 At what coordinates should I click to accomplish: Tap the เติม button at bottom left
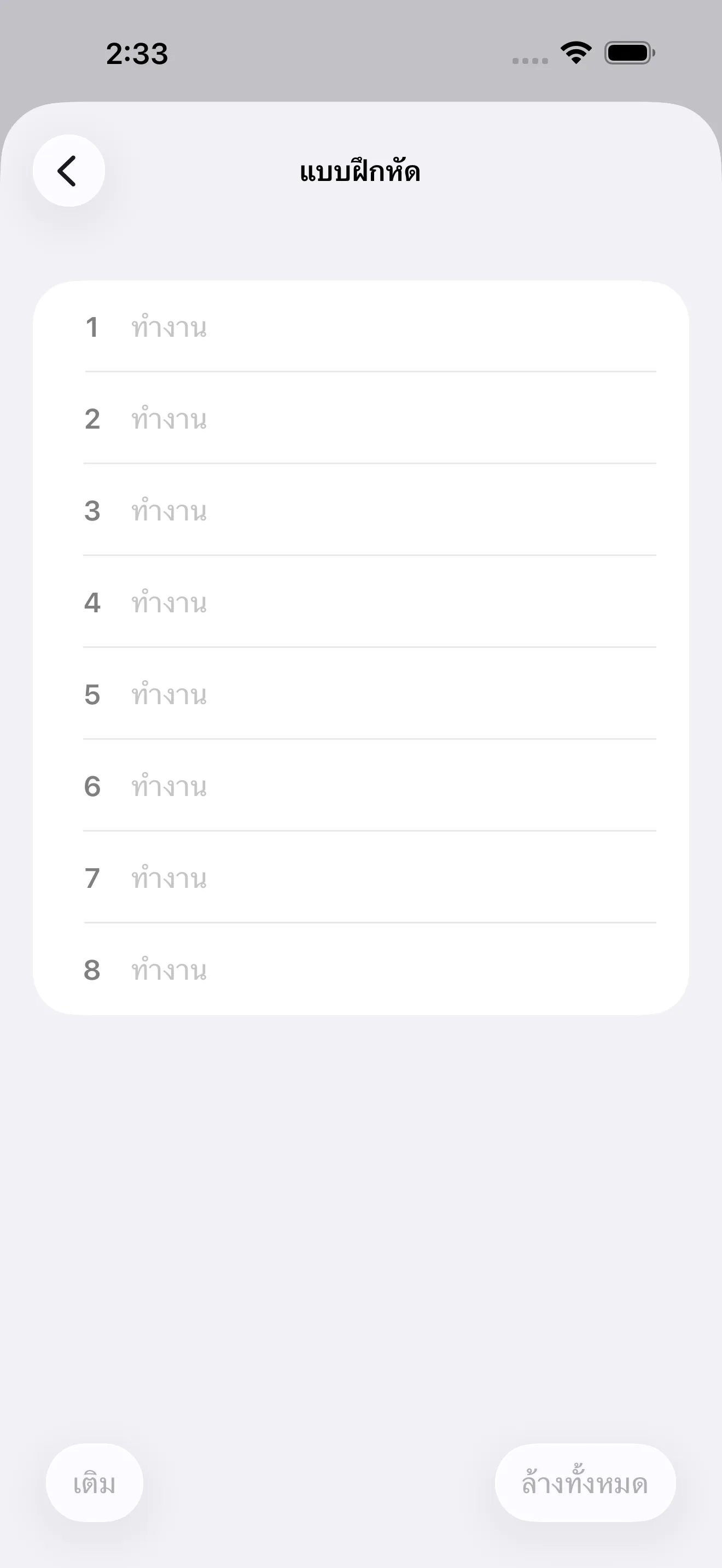(95, 1483)
